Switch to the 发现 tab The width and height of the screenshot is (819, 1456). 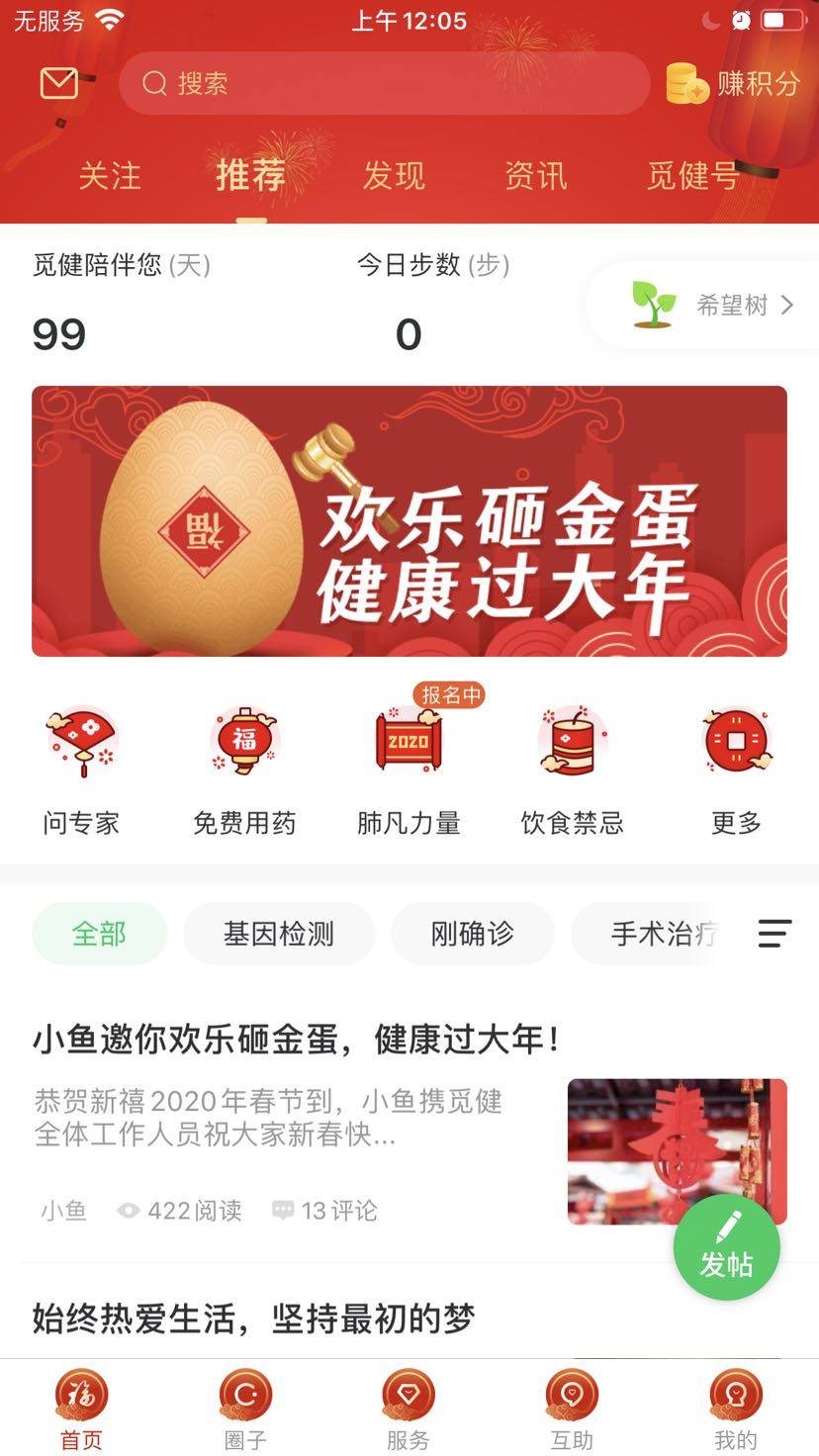click(394, 176)
